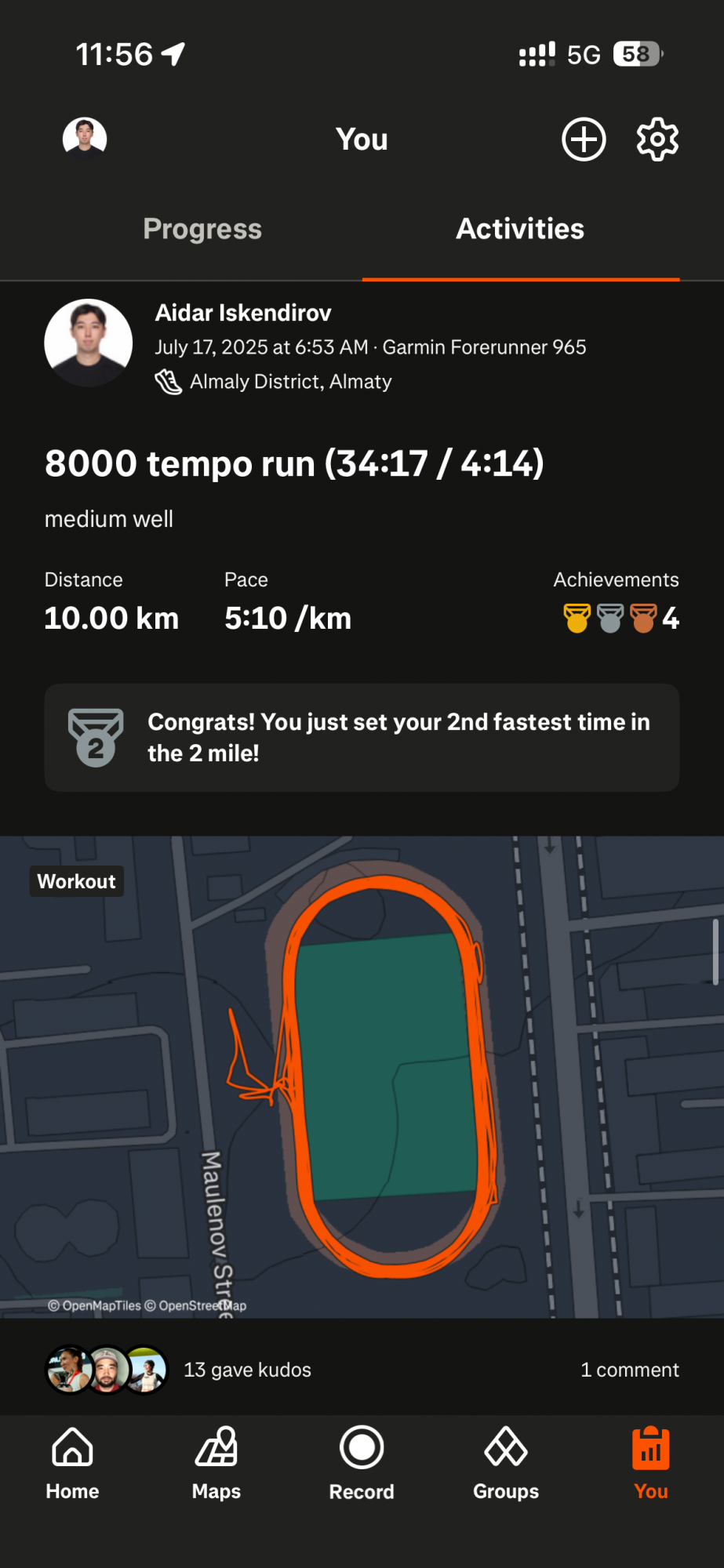Open the 1 comment link
724x1568 pixels.
tap(629, 1370)
